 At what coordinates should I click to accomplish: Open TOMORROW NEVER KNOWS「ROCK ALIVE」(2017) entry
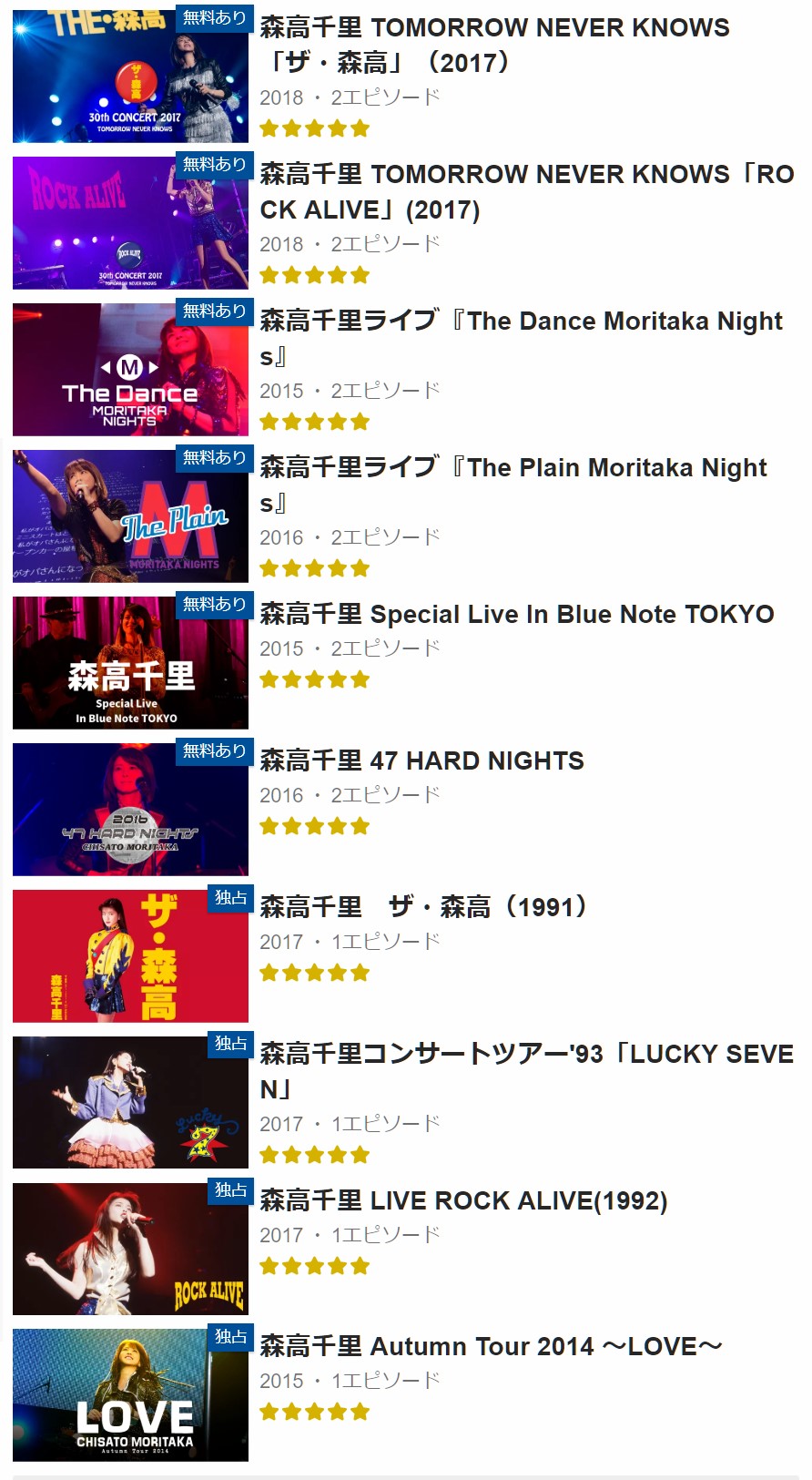pyautogui.click(x=527, y=191)
